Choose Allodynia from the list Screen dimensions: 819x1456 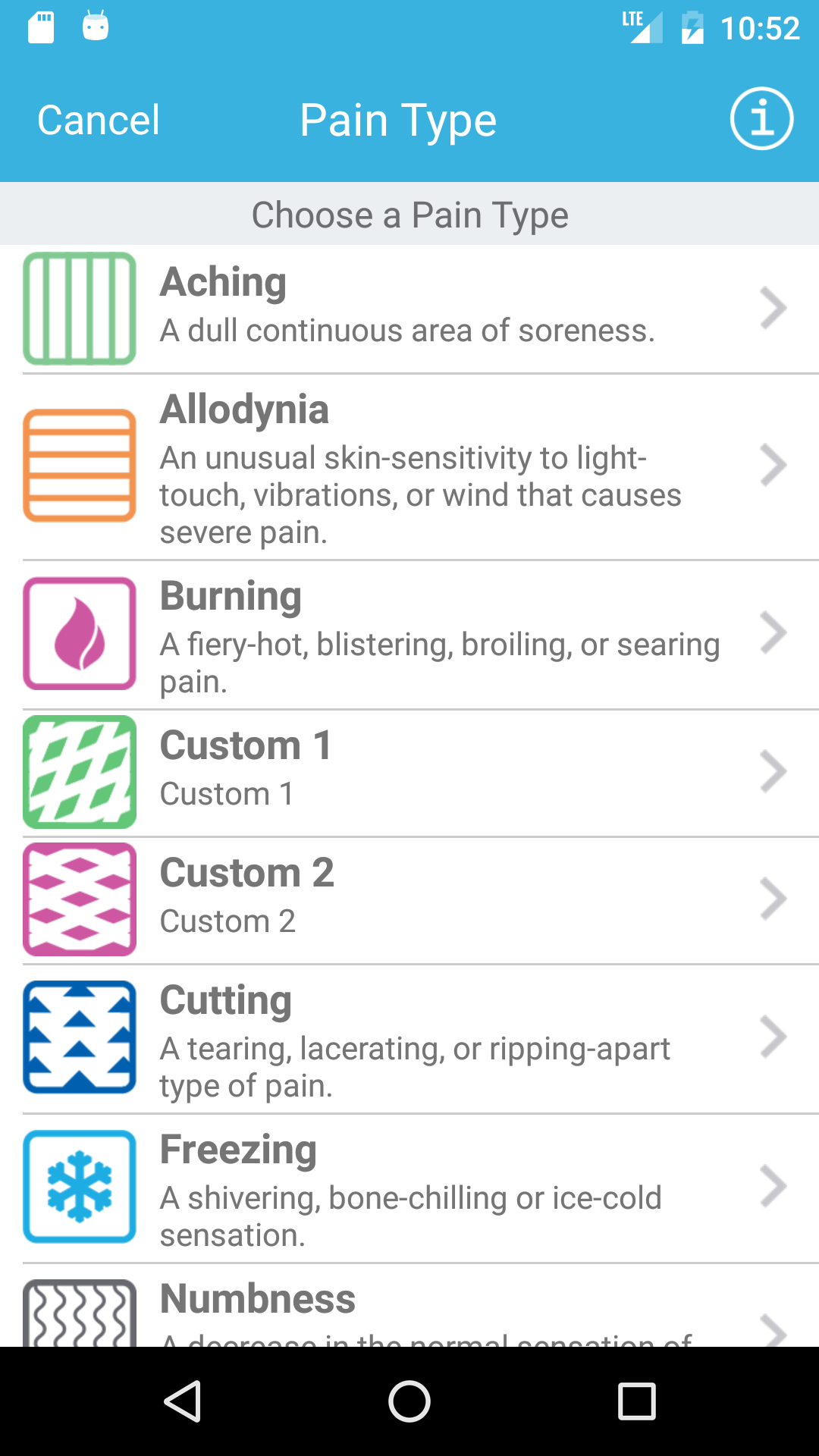pyautogui.click(x=409, y=466)
